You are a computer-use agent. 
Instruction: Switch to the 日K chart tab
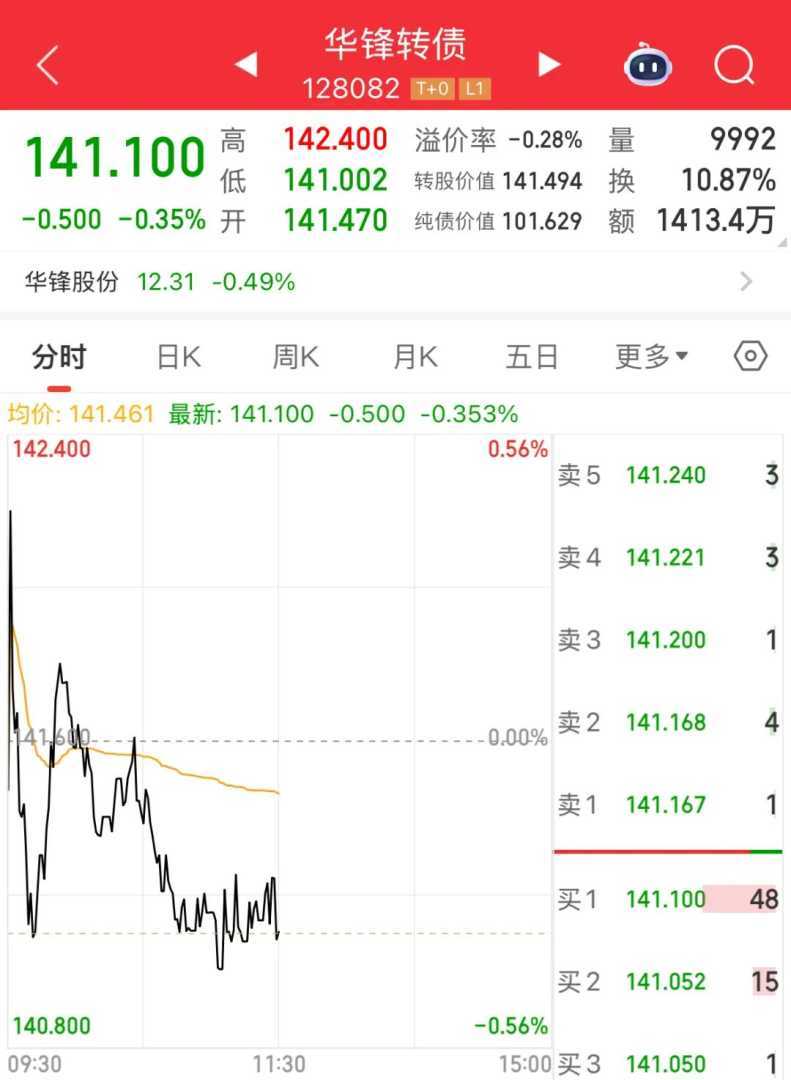(179, 357)
